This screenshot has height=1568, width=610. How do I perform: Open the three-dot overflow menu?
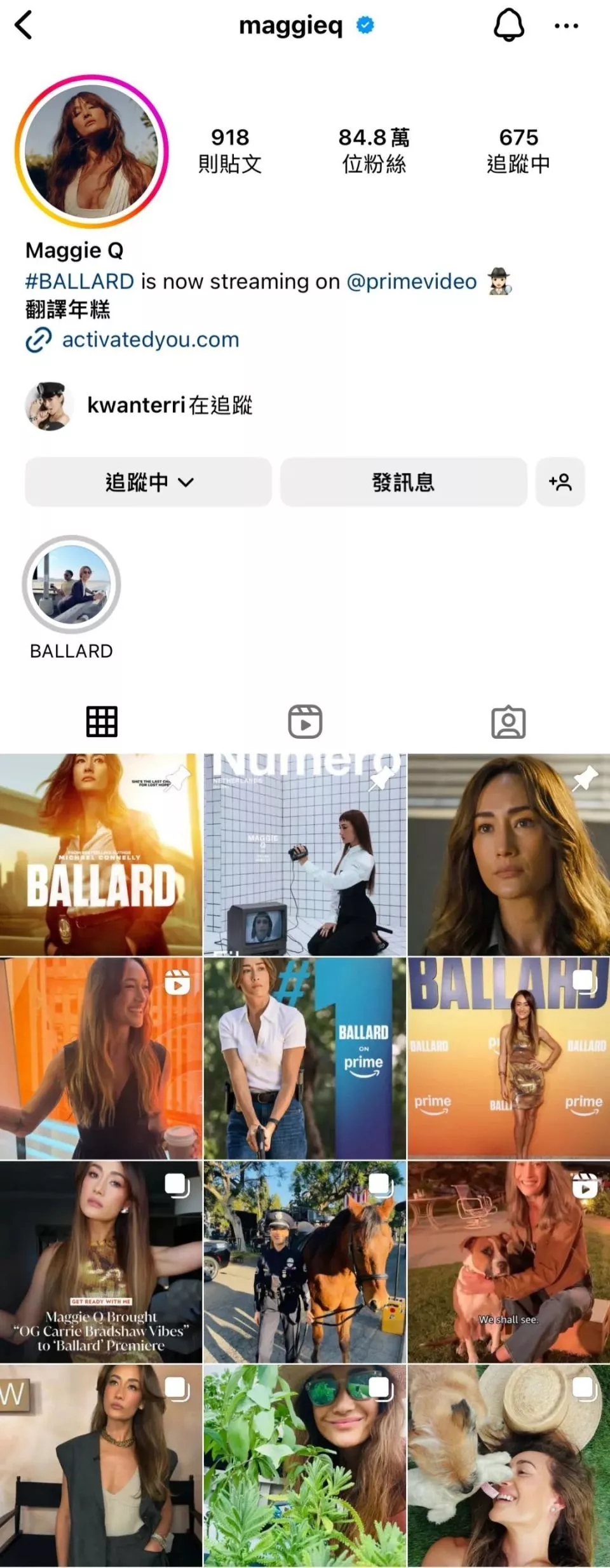(x=566, y=26)
